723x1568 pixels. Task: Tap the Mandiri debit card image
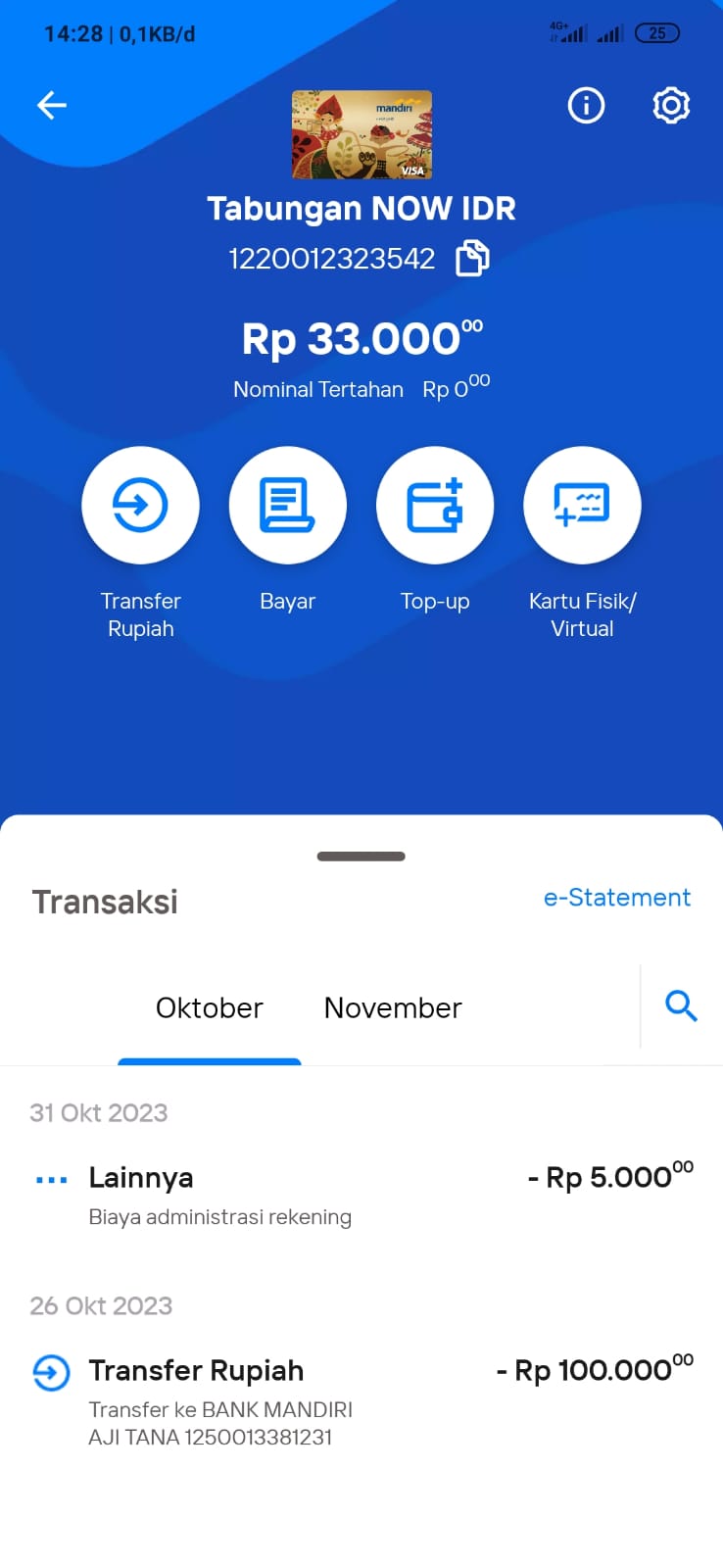(x=361, y=134)
